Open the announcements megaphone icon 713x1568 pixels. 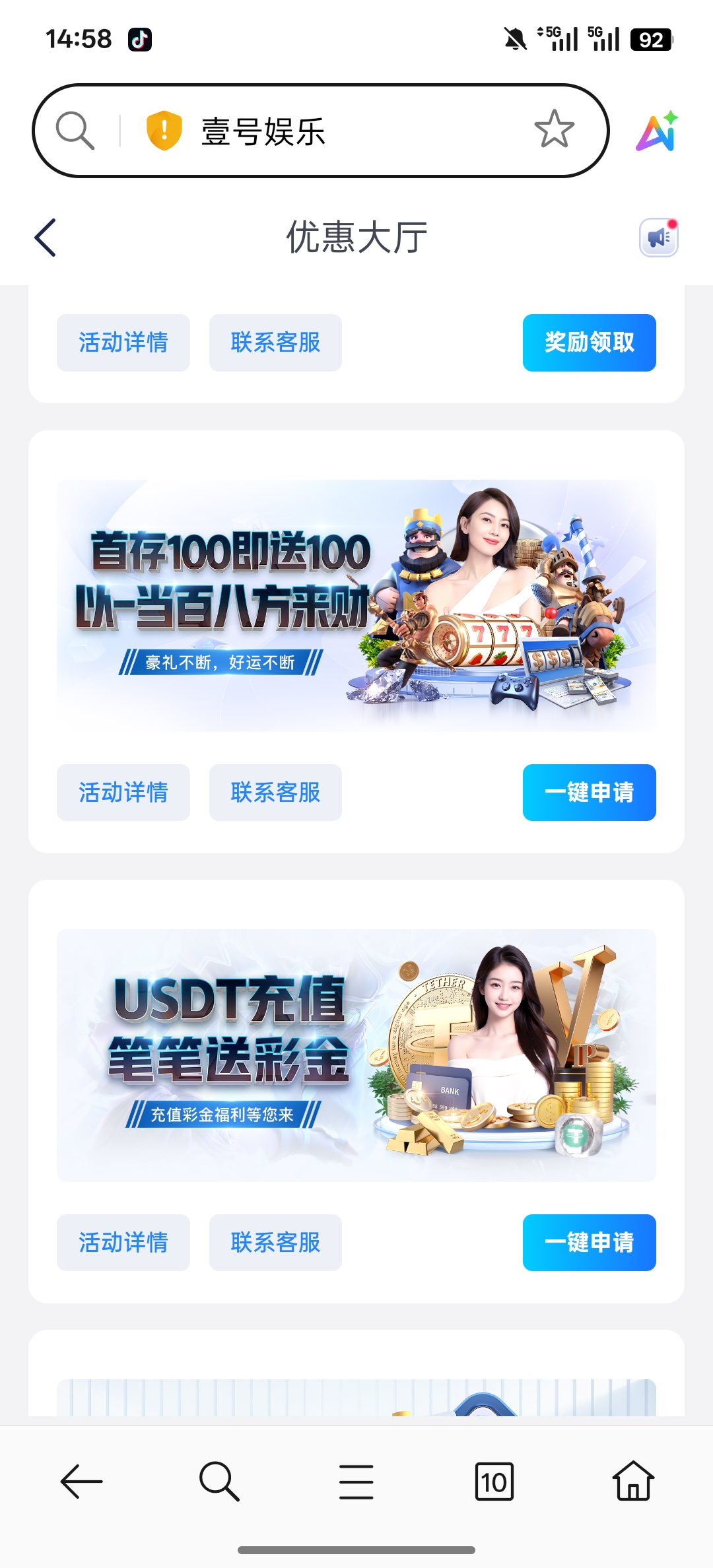(x=658, y=237)
